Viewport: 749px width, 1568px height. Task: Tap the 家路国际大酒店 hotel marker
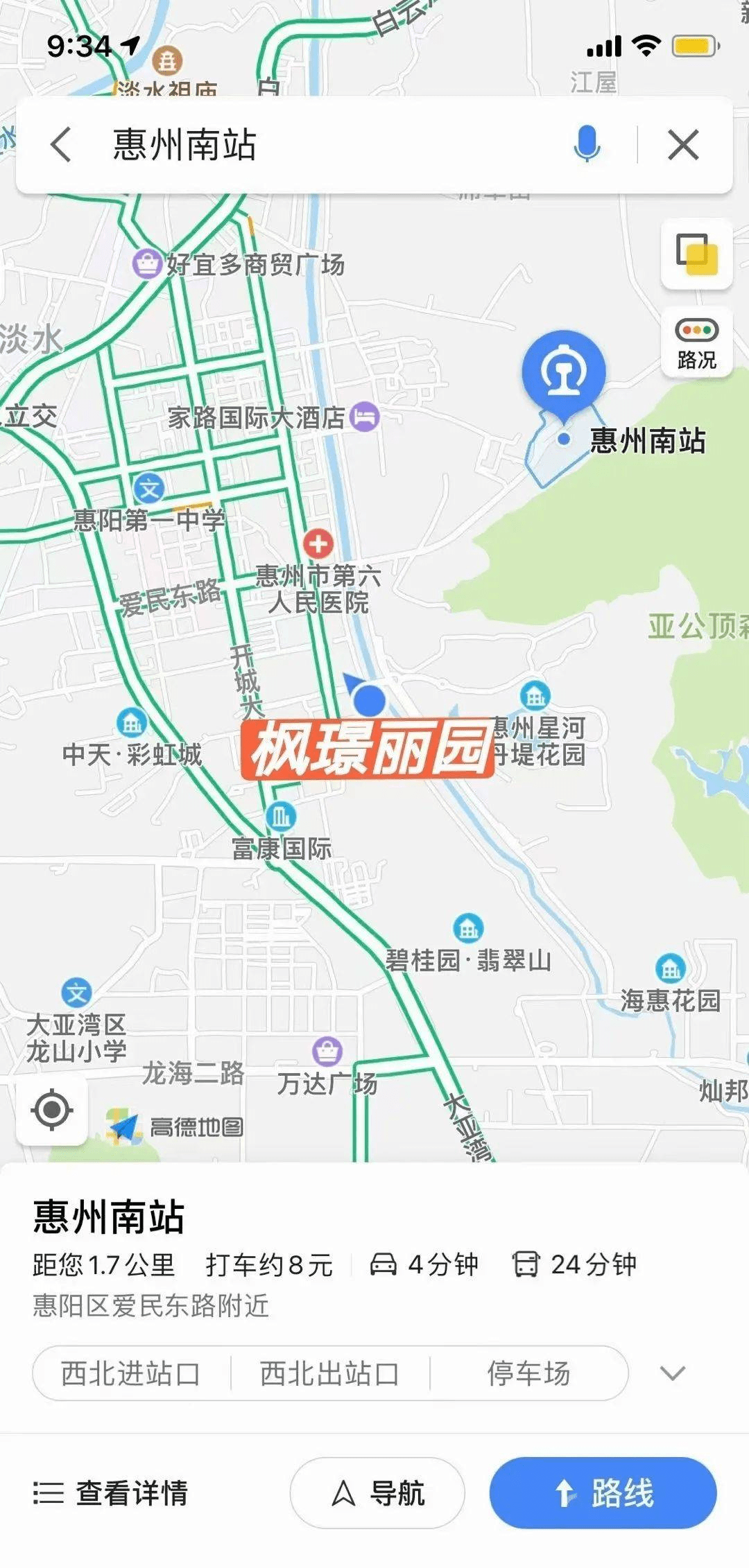point(365,417)
